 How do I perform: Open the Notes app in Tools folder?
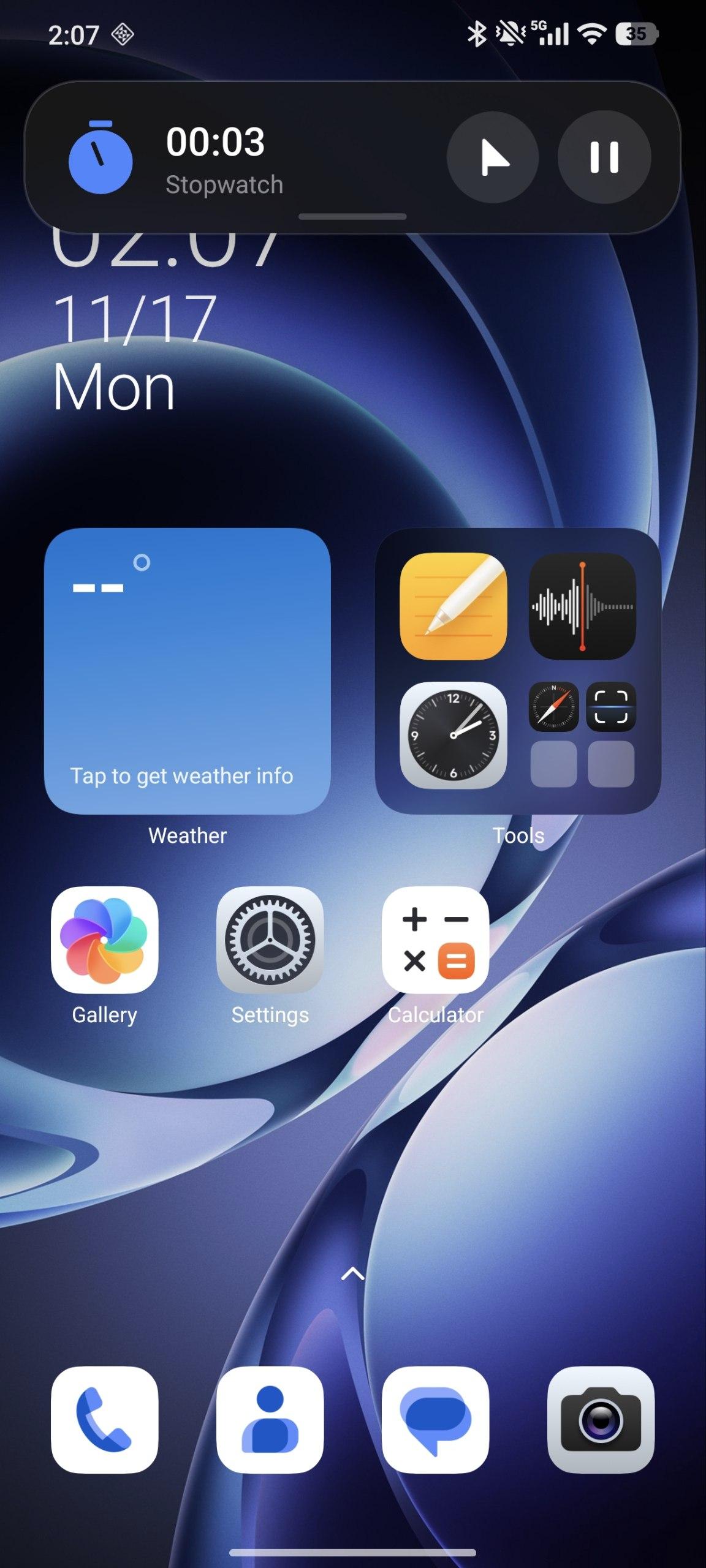click(453, 606)
